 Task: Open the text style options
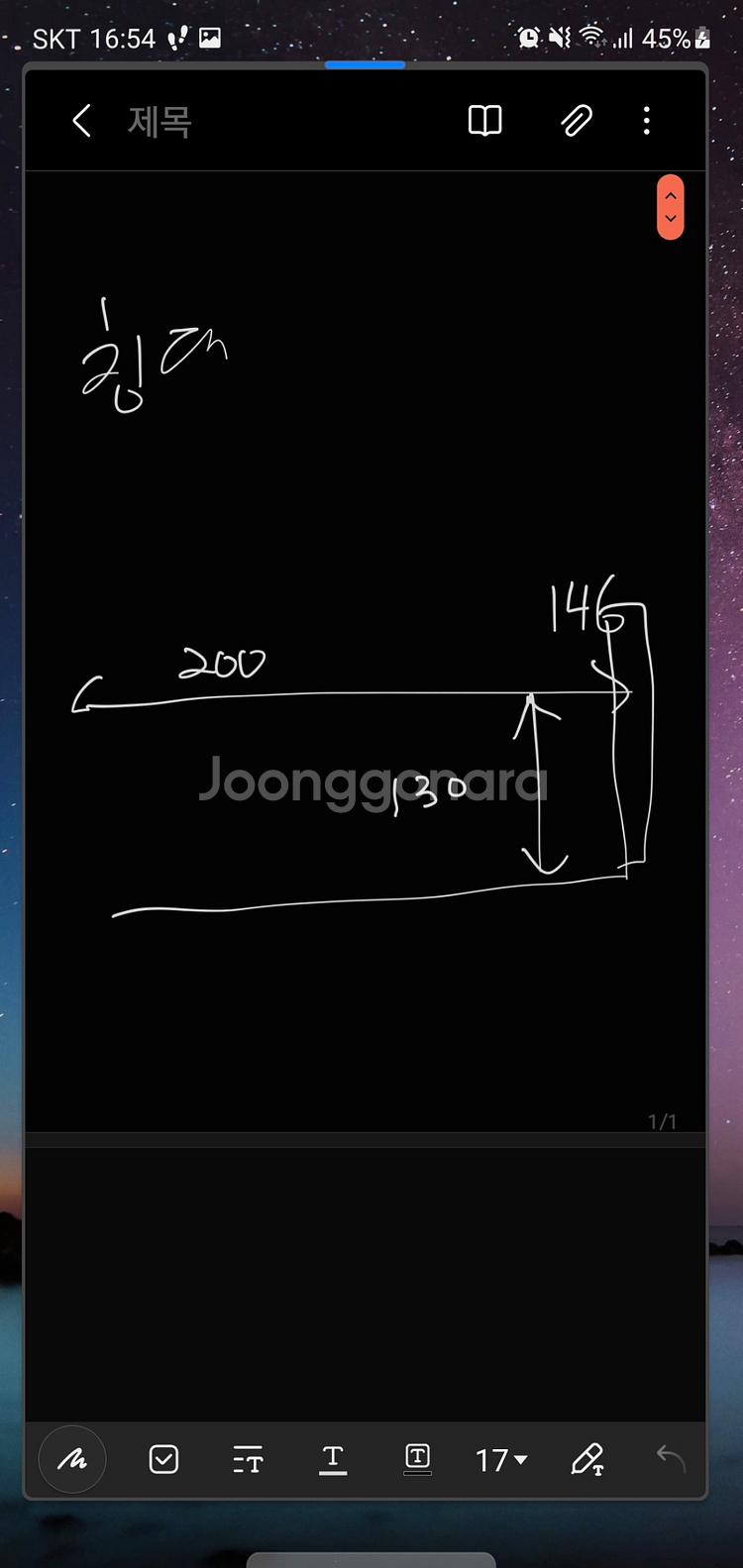click(248, 1459)
